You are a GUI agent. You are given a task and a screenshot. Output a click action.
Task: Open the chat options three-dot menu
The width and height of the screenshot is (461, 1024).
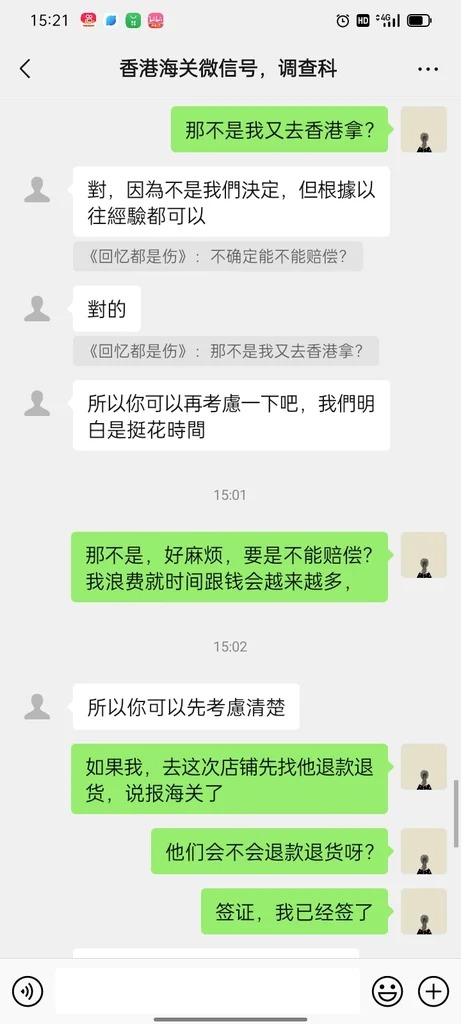[x=428, y=69]
